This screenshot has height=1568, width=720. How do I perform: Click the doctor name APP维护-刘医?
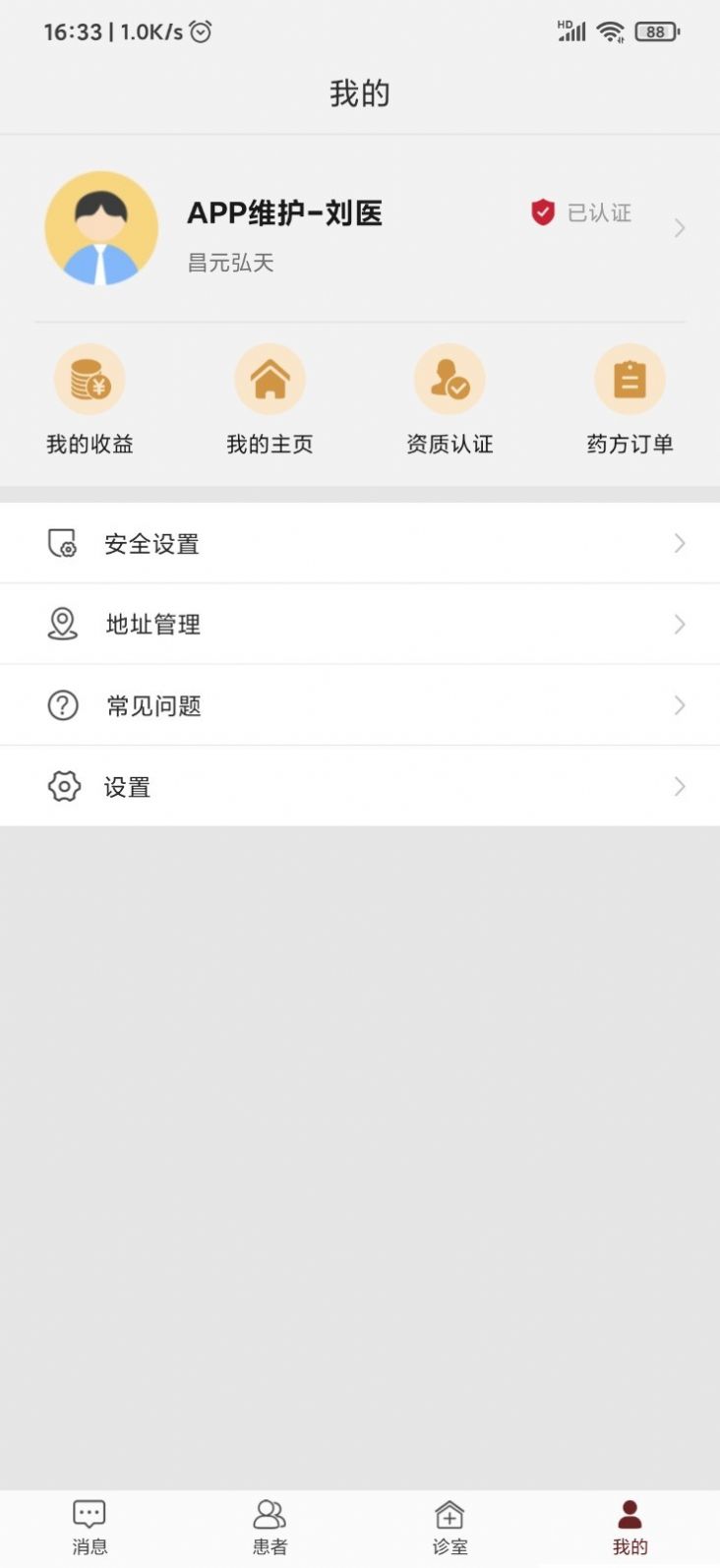point(287,213)
